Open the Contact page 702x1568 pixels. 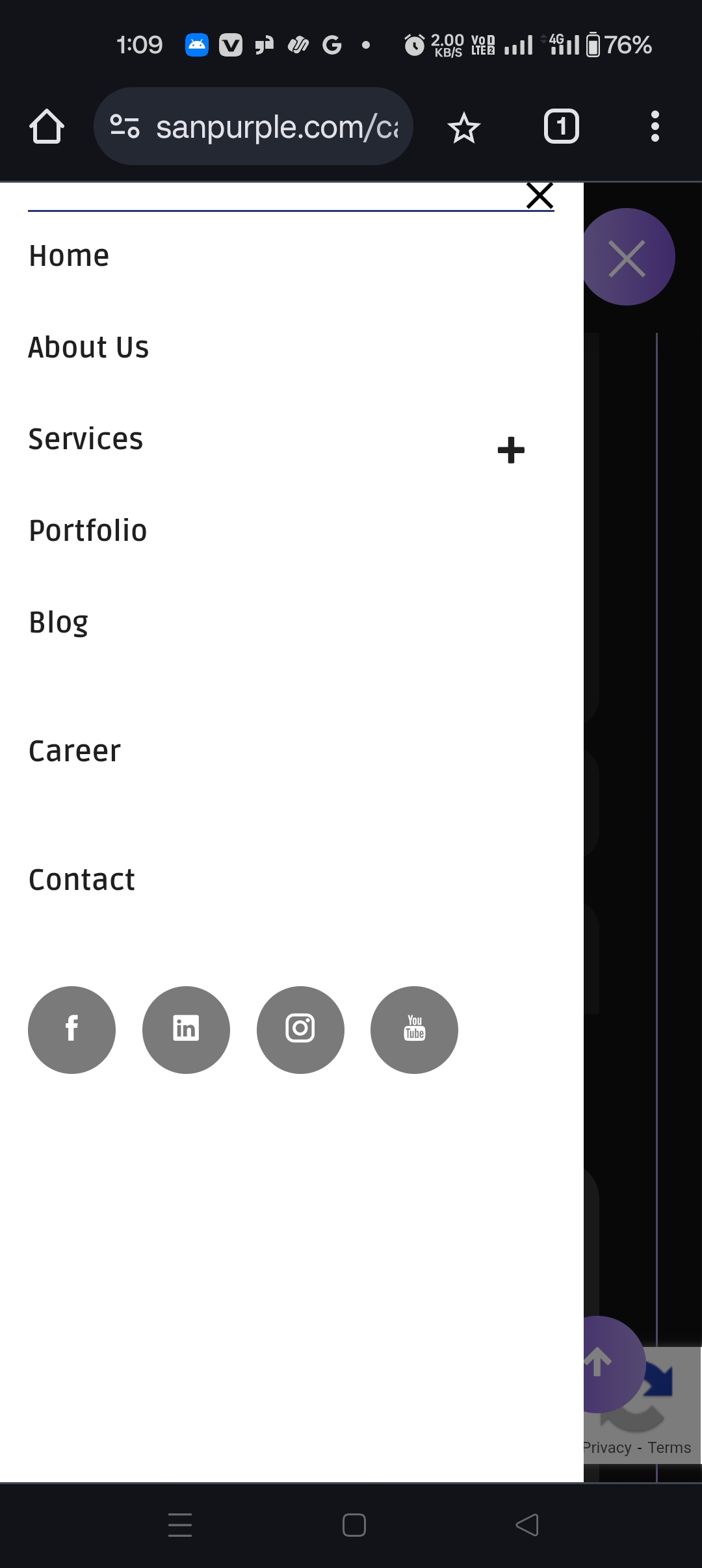[82, 880]
